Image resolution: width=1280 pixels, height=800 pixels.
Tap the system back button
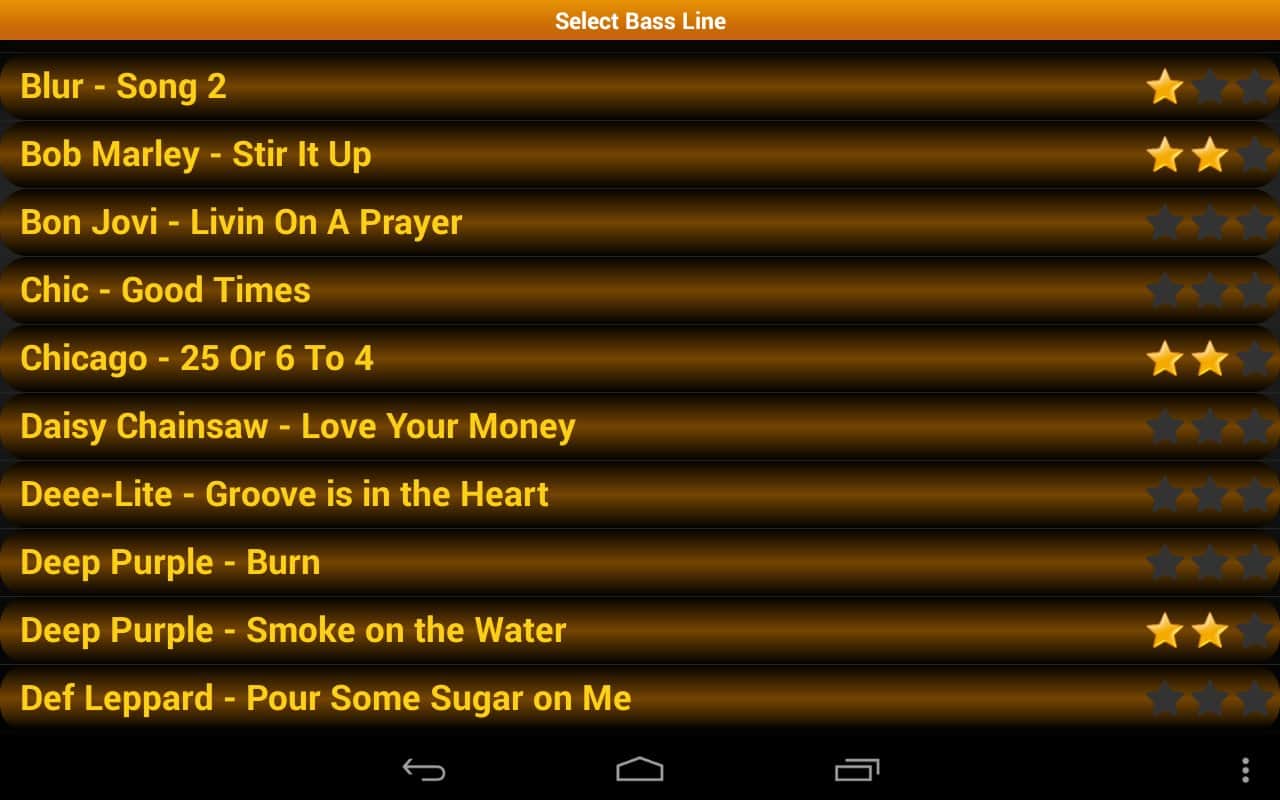coord(424,769)
